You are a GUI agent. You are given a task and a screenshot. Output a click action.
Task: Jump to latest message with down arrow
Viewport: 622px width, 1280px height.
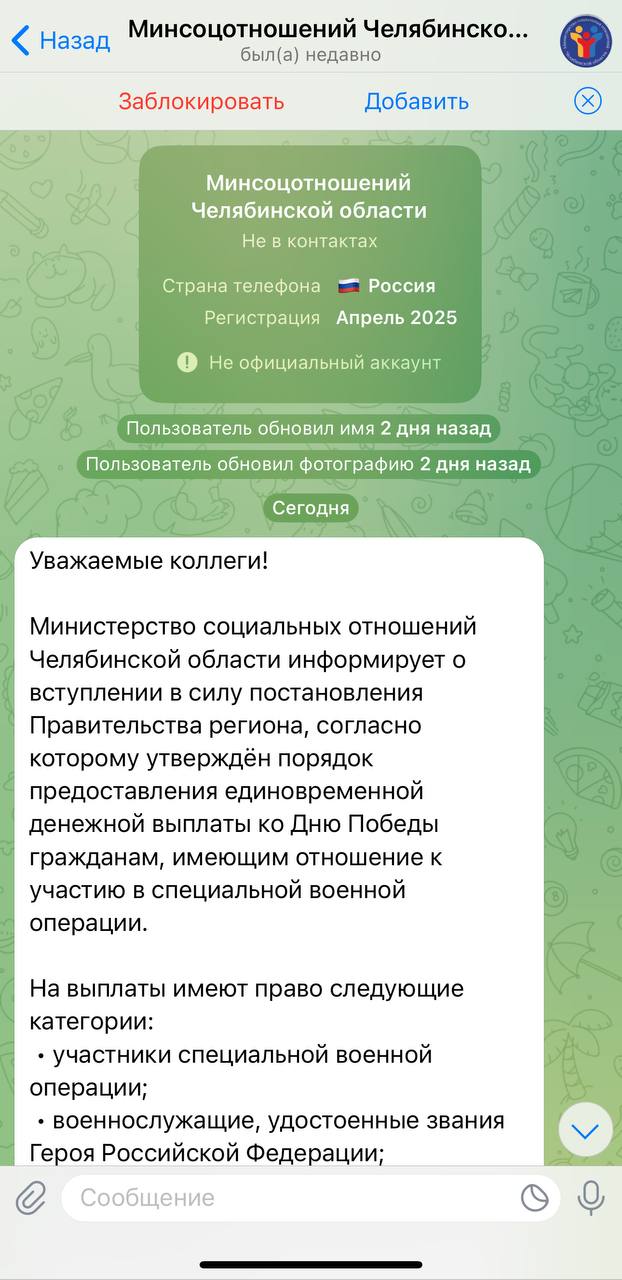point(585,1130)
